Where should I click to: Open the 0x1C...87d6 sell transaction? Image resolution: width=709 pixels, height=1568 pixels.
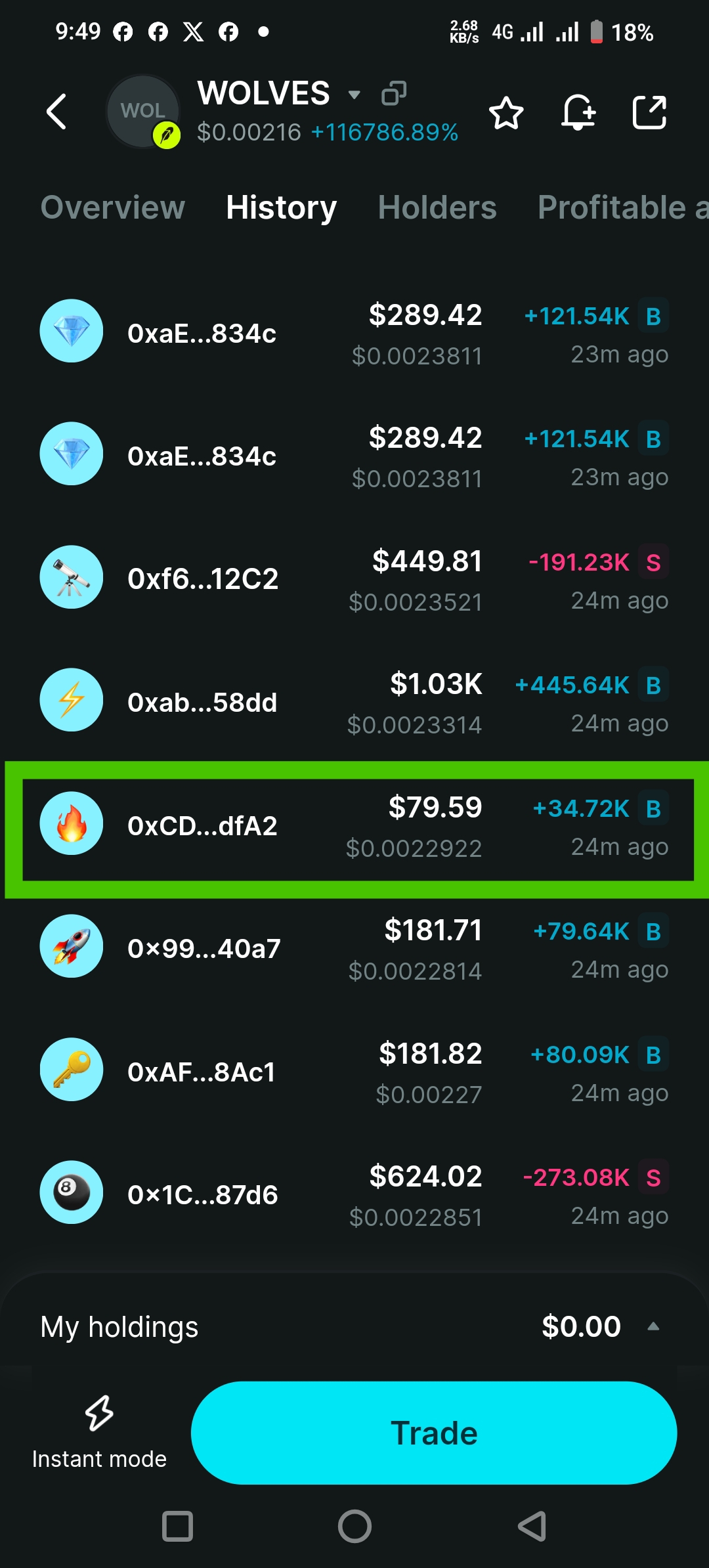(x=354, y=1193)
